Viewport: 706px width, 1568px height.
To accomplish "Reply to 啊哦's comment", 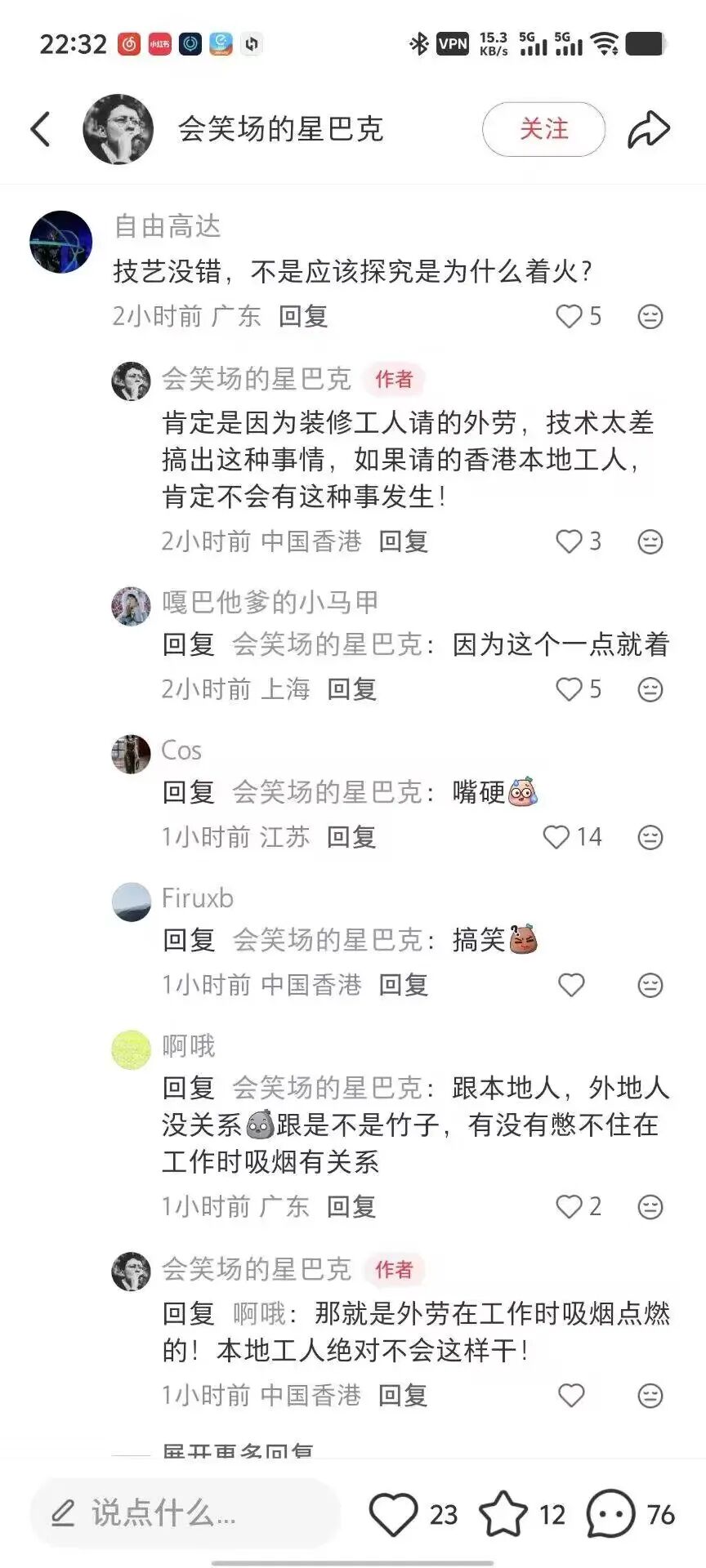I will pos(352,1206).
